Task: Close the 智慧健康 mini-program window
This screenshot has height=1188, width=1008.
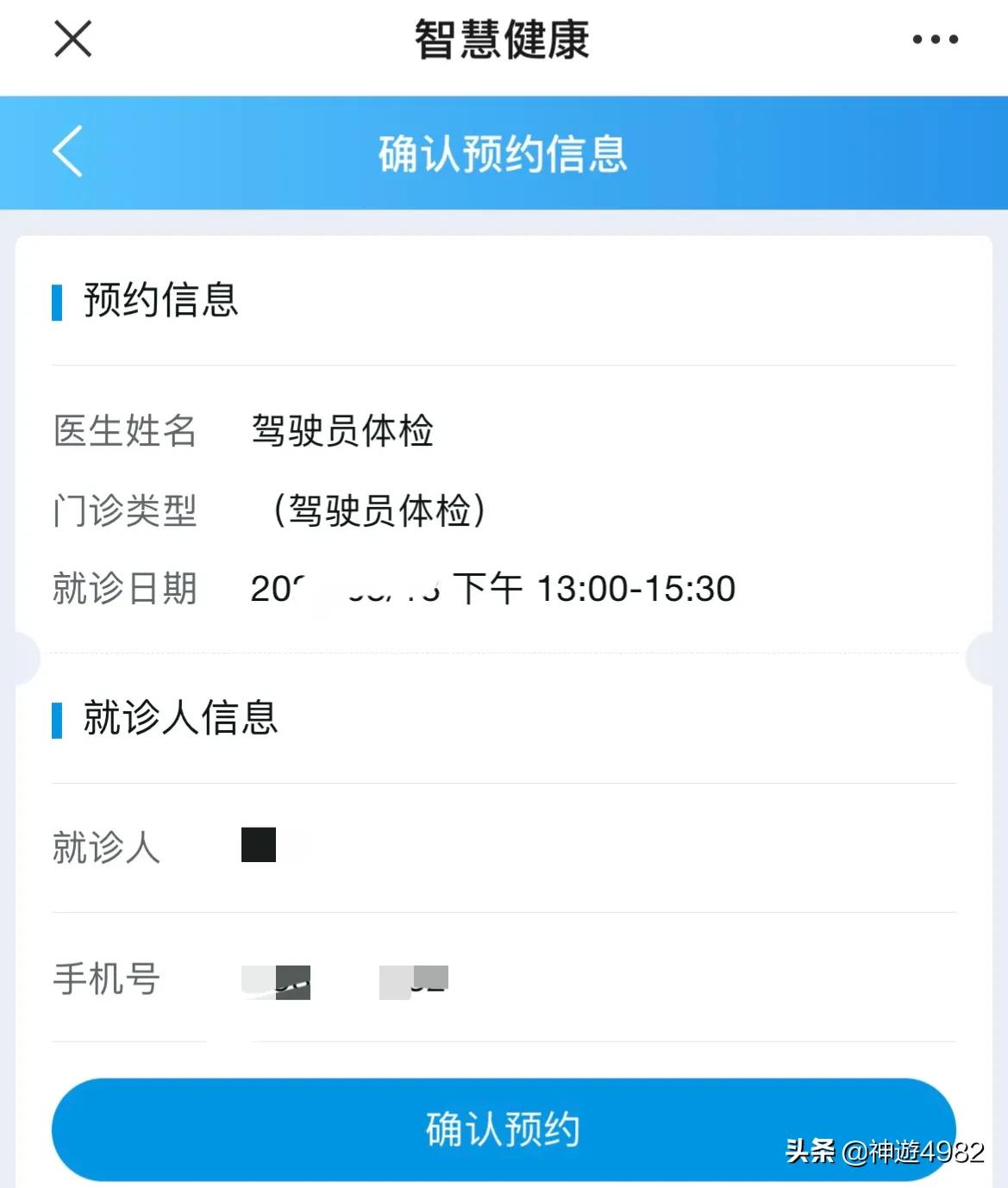Action: 72,39
